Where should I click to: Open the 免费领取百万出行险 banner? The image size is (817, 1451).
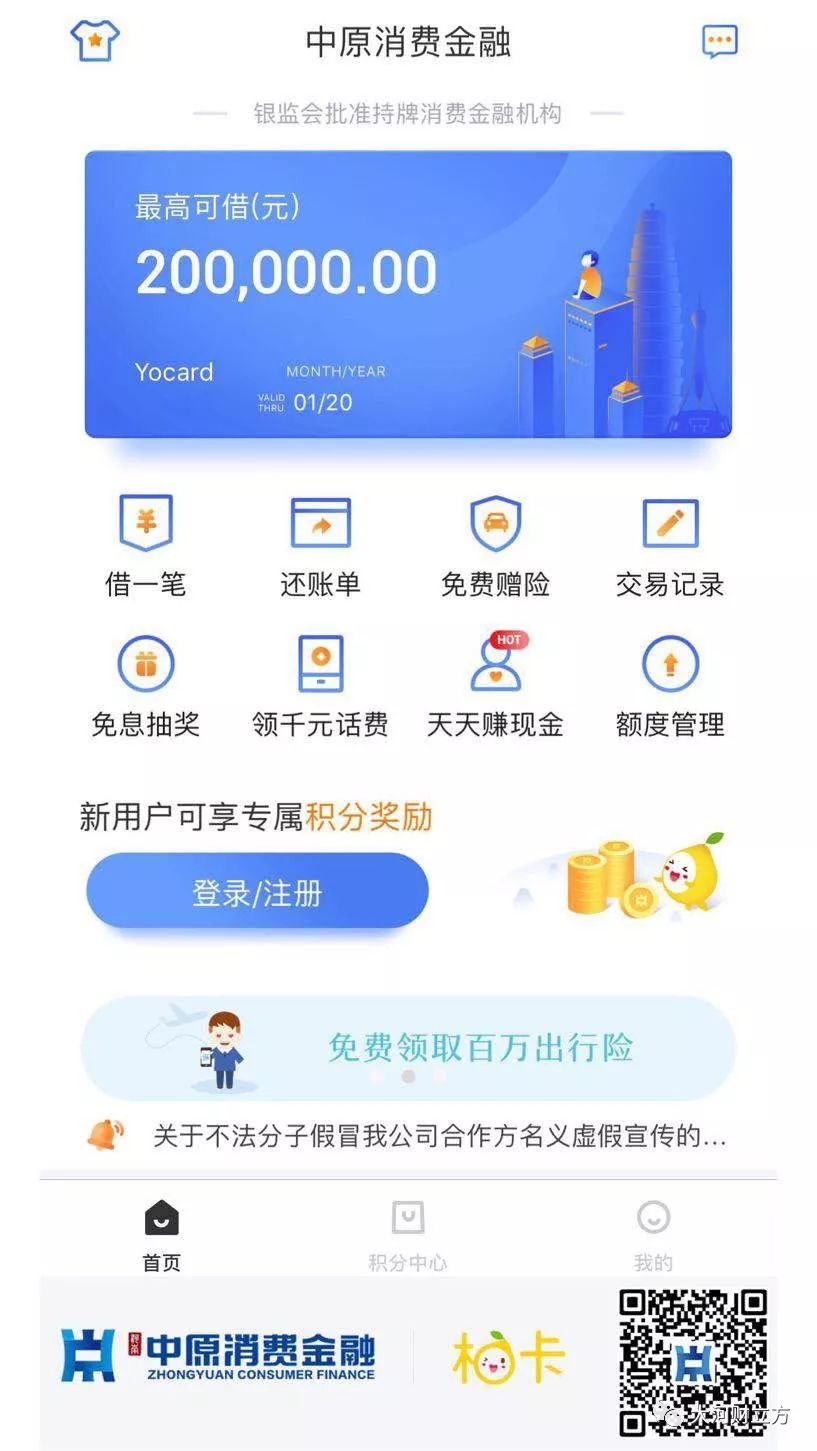pos(408,1047)
